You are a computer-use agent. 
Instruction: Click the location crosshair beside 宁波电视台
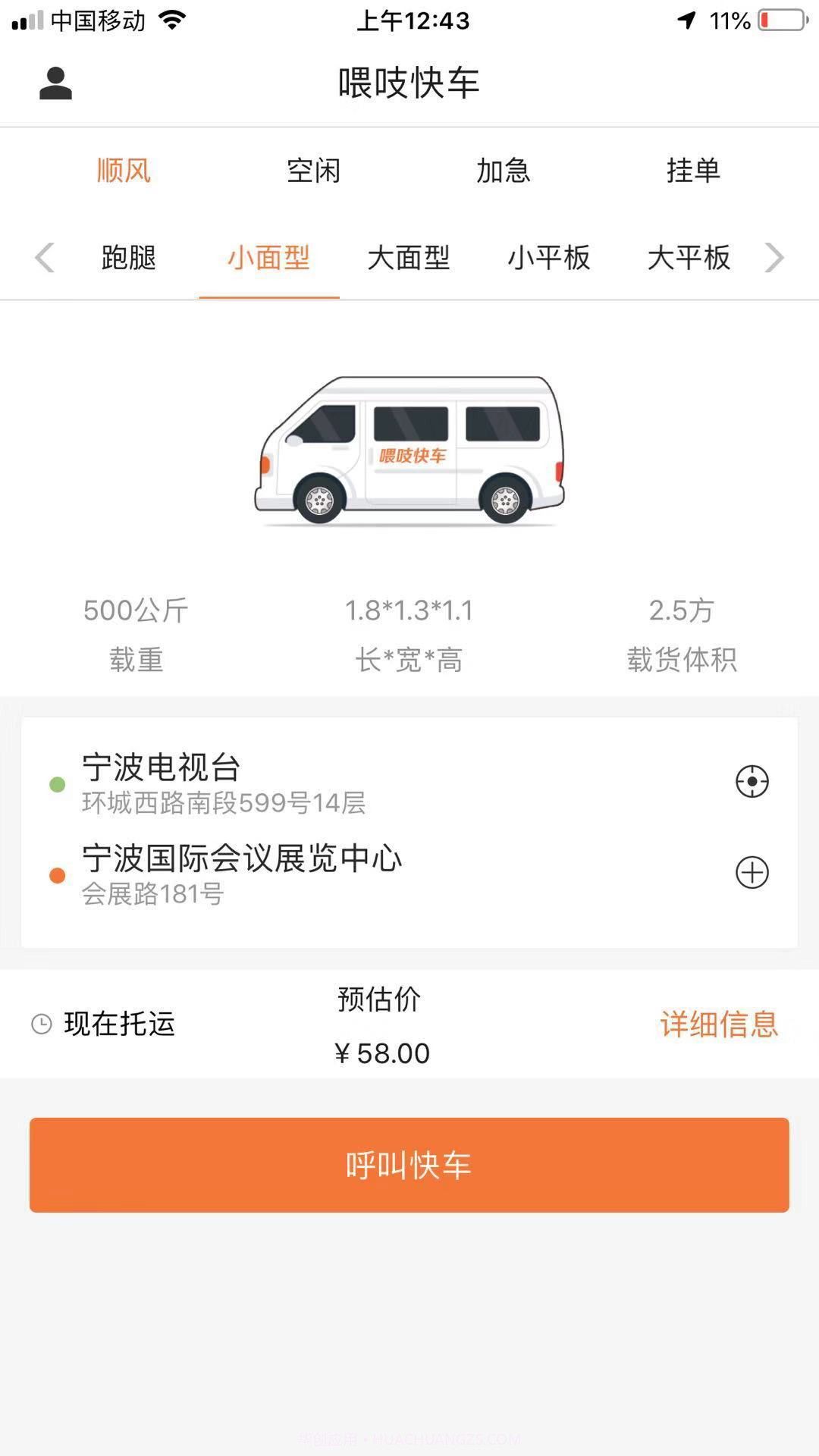coord(752,780)
